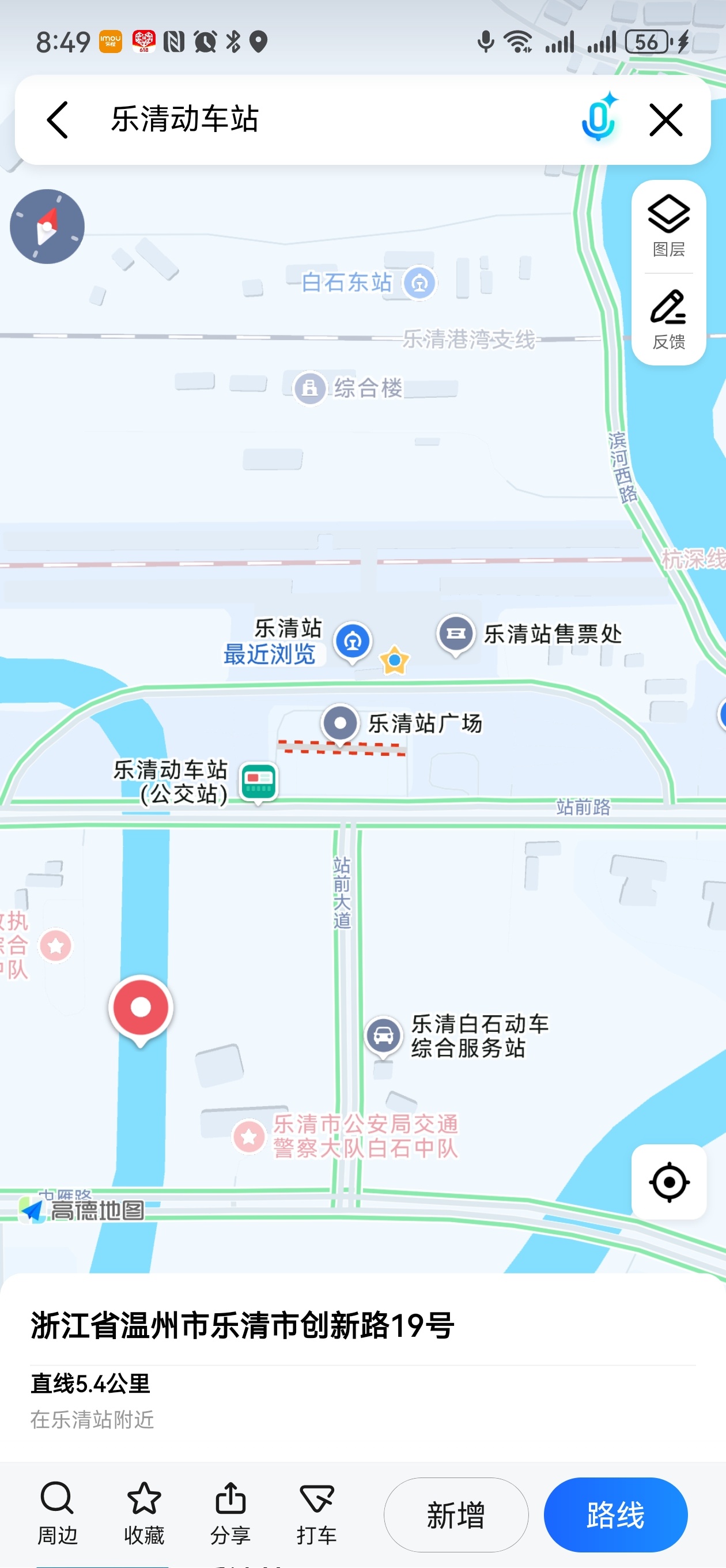This screenshot has width=726, height=1568.
Task: Share this location via 分享
Action: (x=230, y=1513)
